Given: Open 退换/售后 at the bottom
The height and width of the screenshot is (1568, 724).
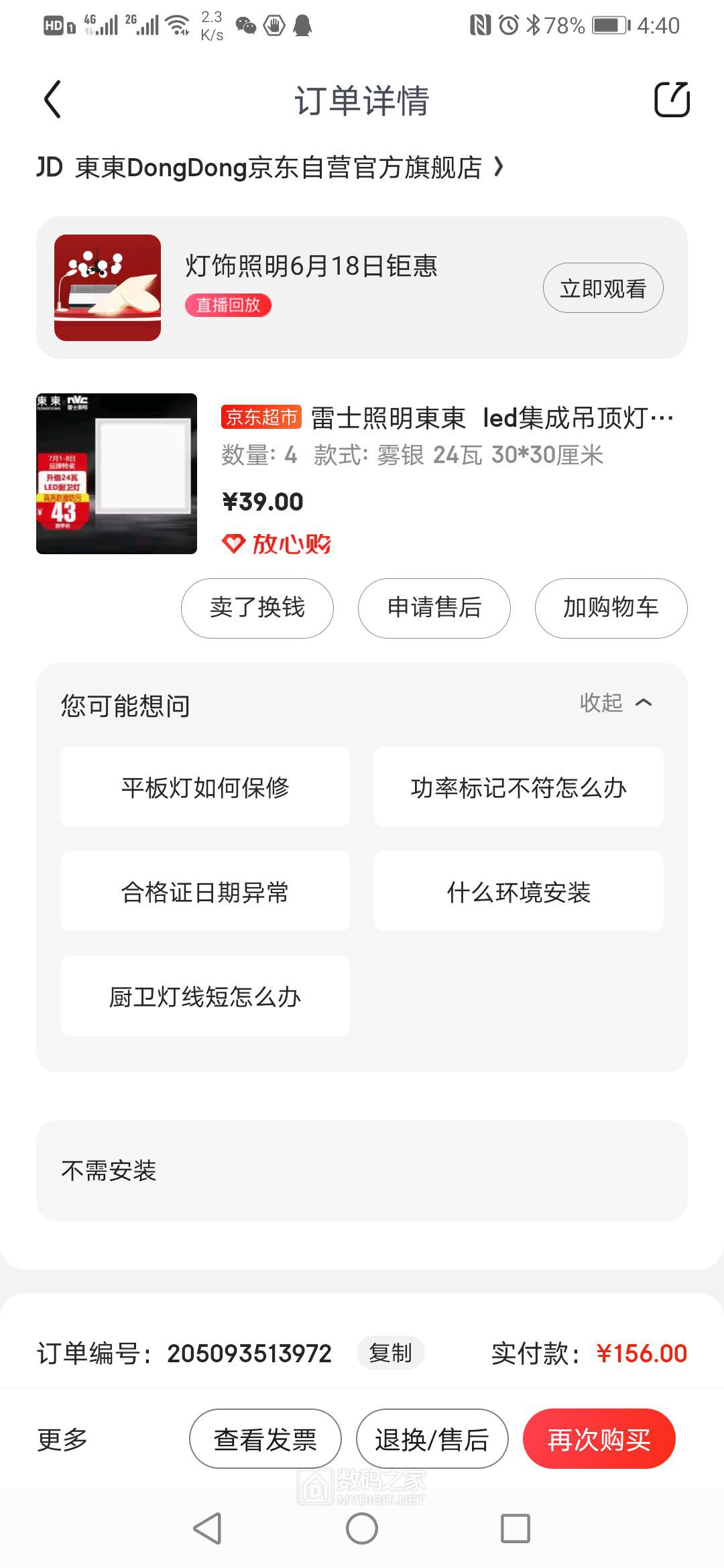Looking at the screenshot, I should (x=432, y=1439).
